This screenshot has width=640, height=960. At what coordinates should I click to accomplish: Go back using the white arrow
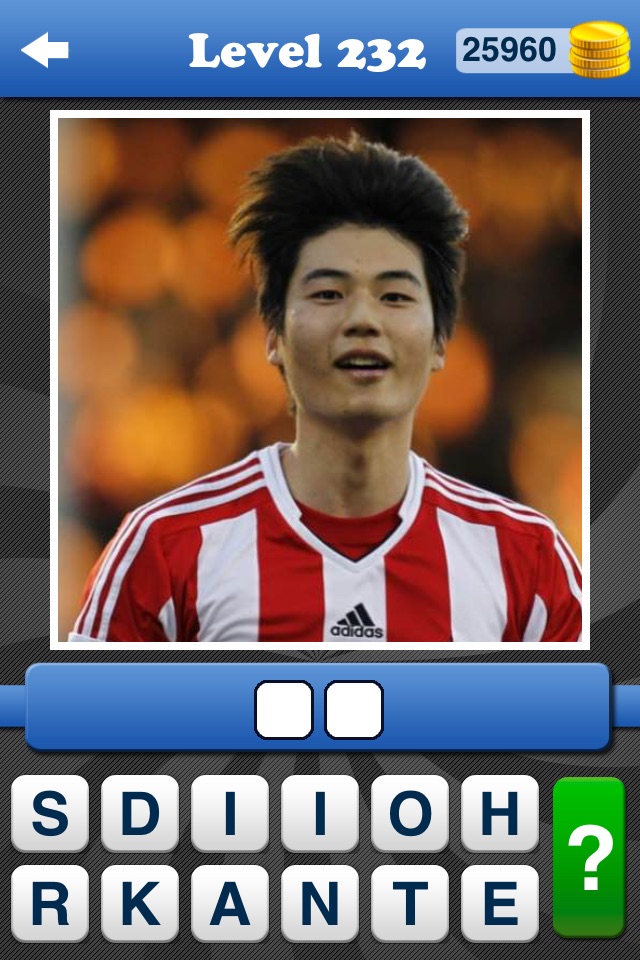(x=45, y=50)
